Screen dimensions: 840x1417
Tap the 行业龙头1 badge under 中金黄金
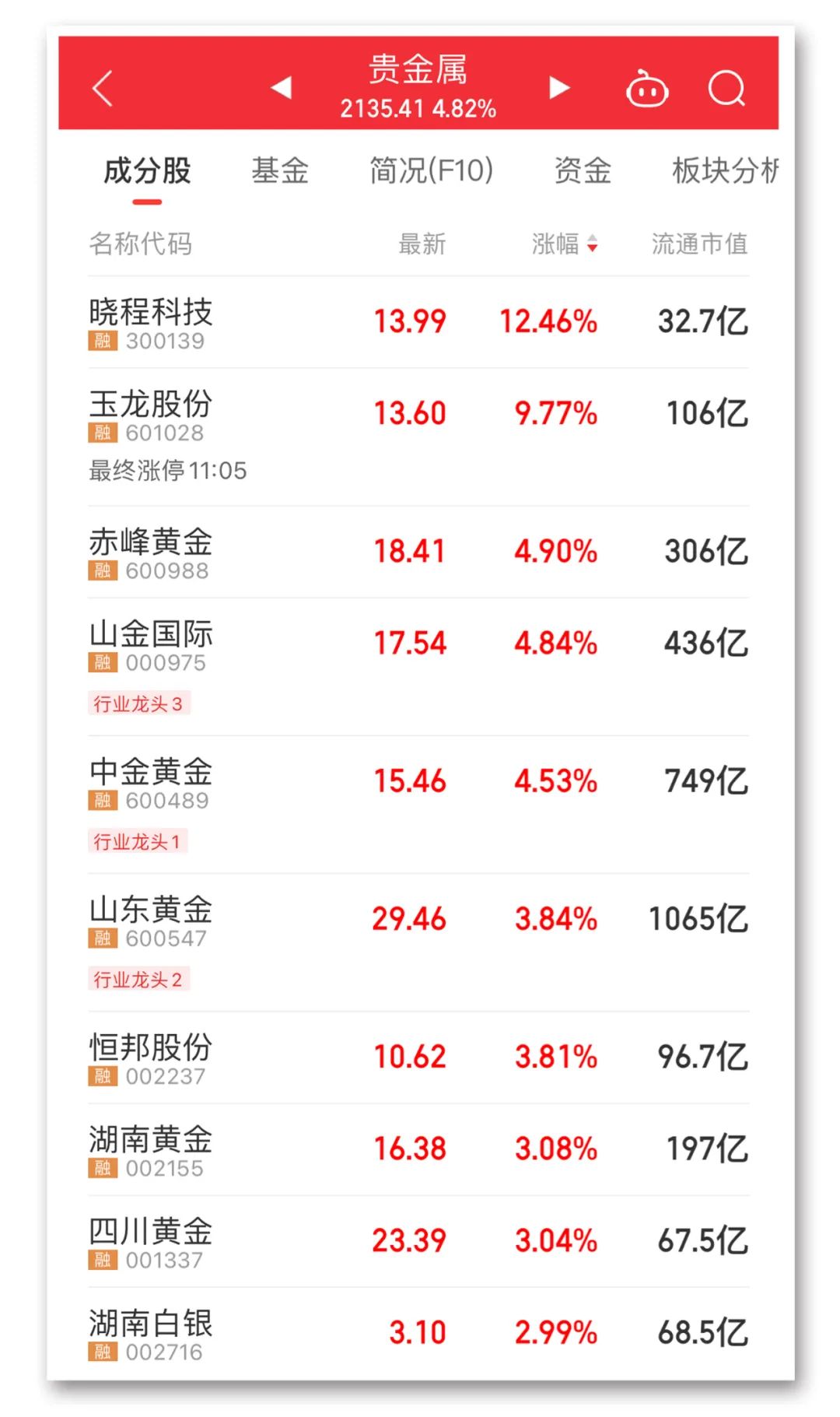coord(138,841)
